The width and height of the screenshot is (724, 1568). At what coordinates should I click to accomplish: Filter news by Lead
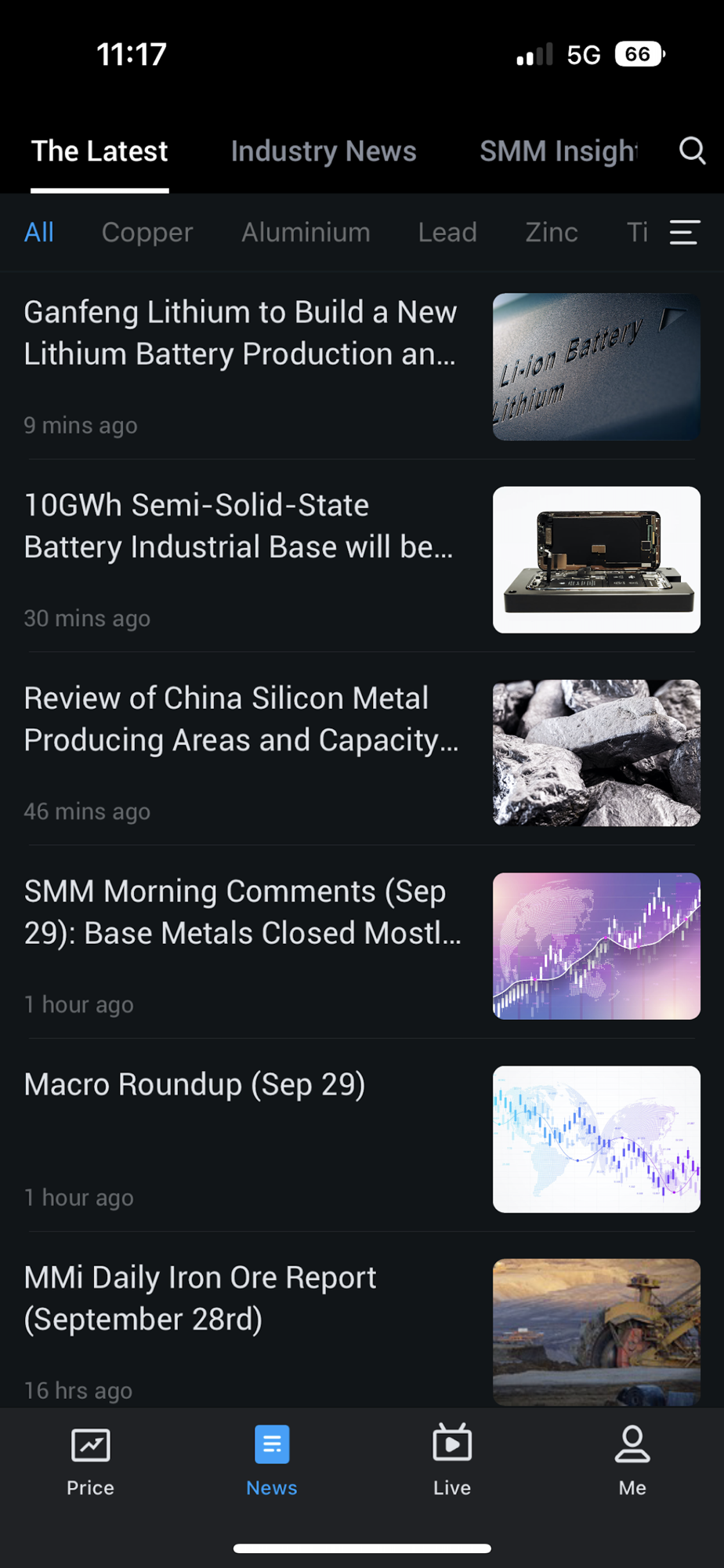coord(447,232)
